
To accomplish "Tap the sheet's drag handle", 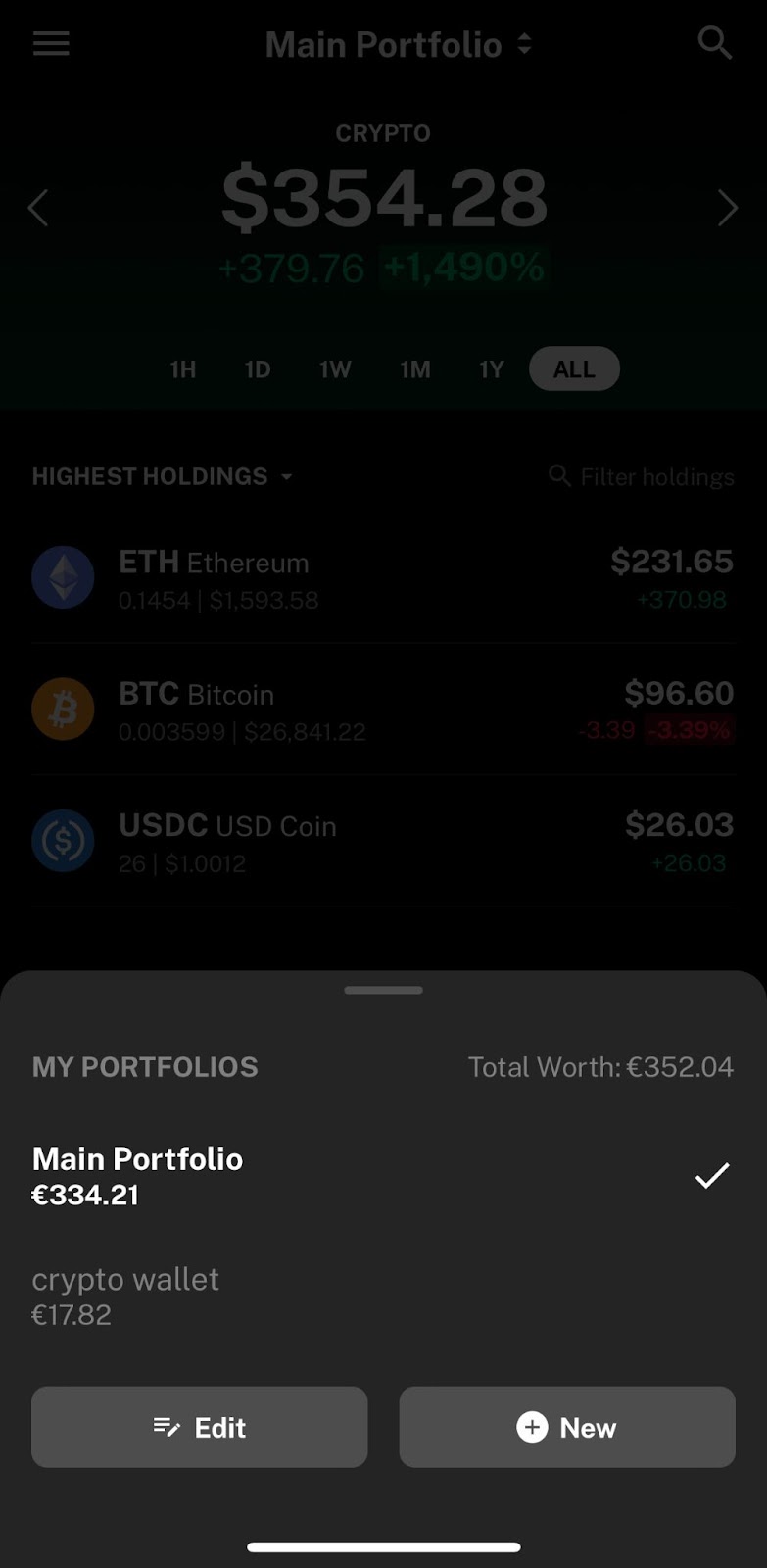I will point(383,990).
